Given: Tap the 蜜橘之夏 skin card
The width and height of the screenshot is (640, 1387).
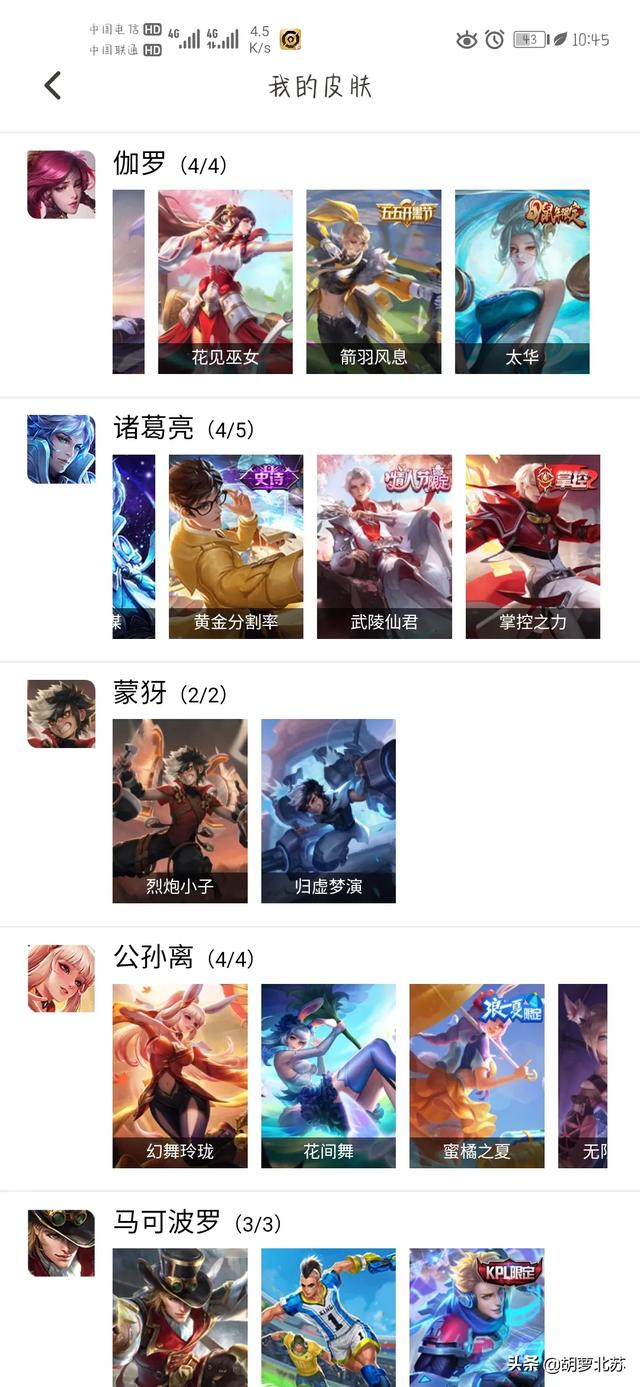Looking at the screenshot, I should click(477, 1076).
